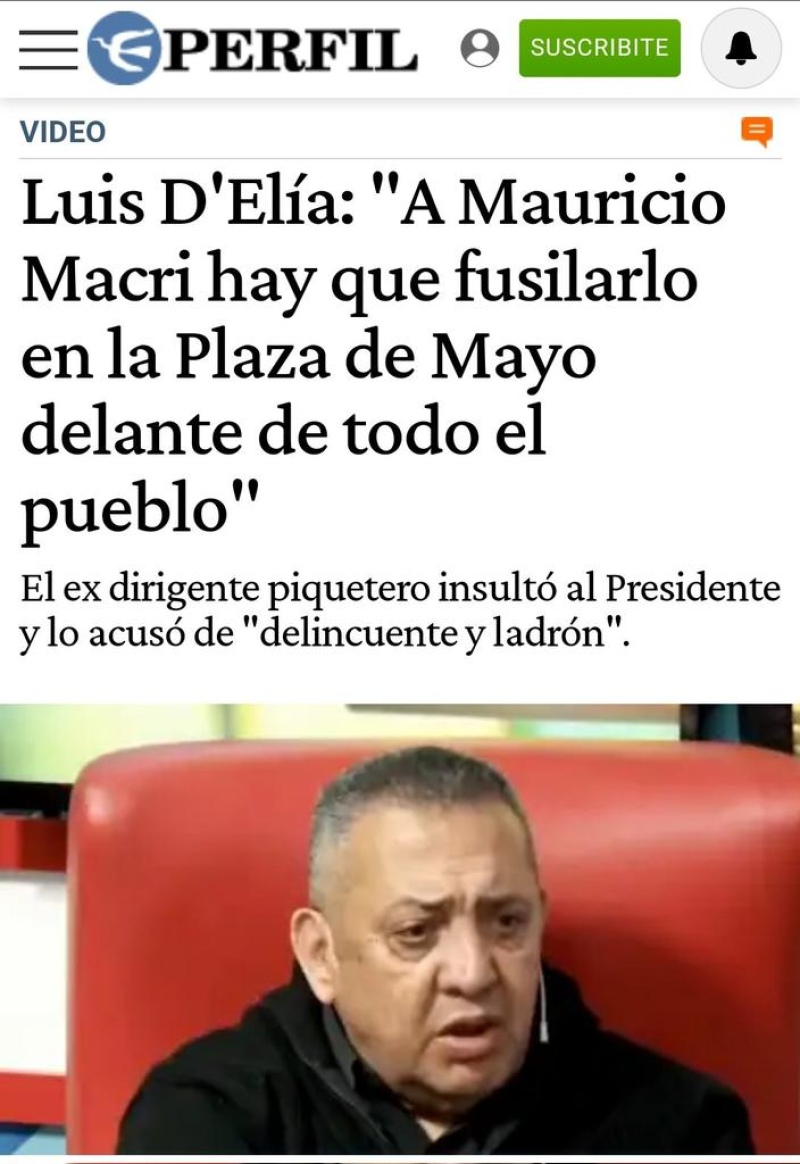Open the notifications bell
Viewport: 800px width, 1164px height.
[741, 48]
